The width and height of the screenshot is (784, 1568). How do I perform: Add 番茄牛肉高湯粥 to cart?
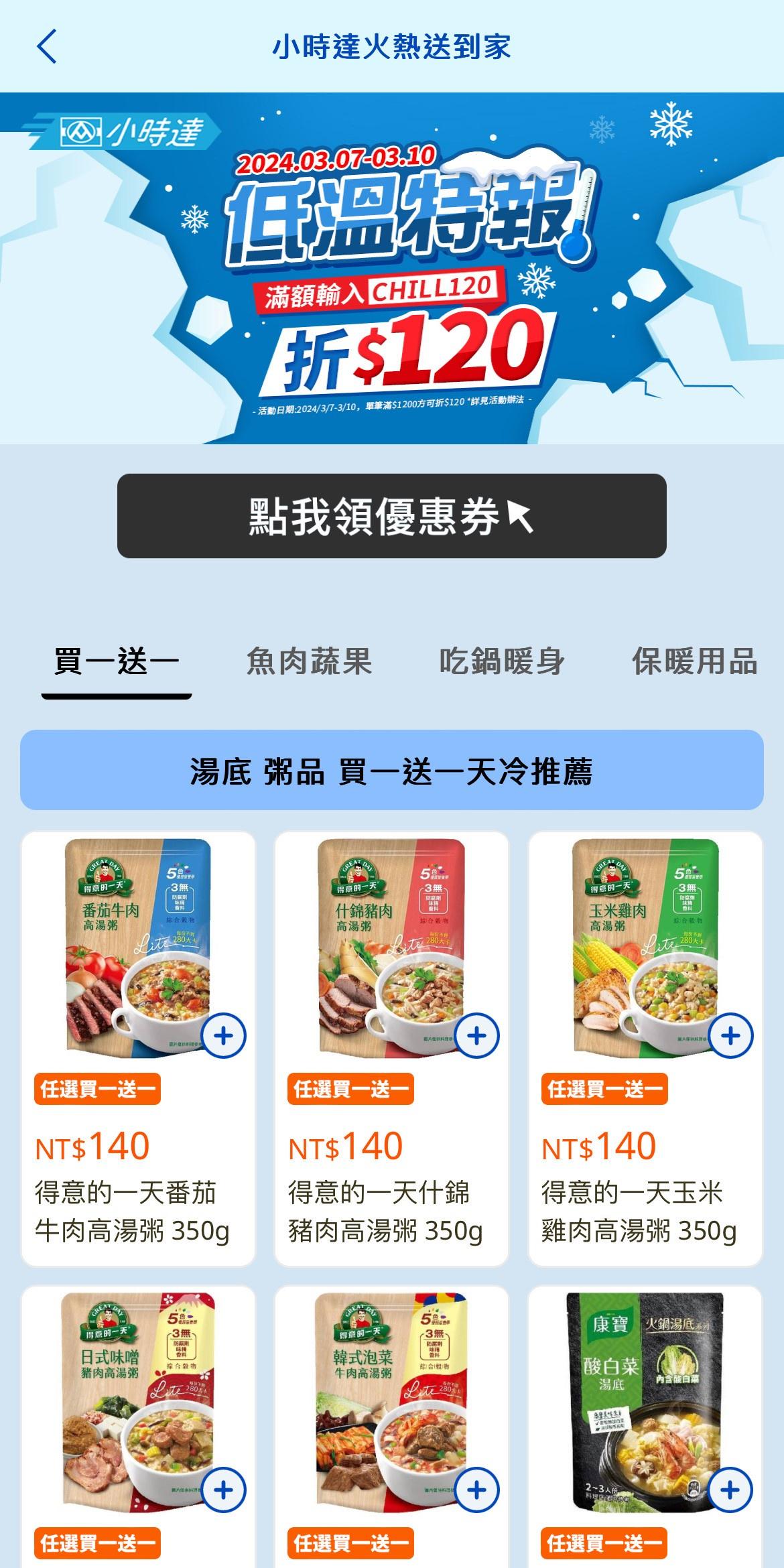[224, 1035]
